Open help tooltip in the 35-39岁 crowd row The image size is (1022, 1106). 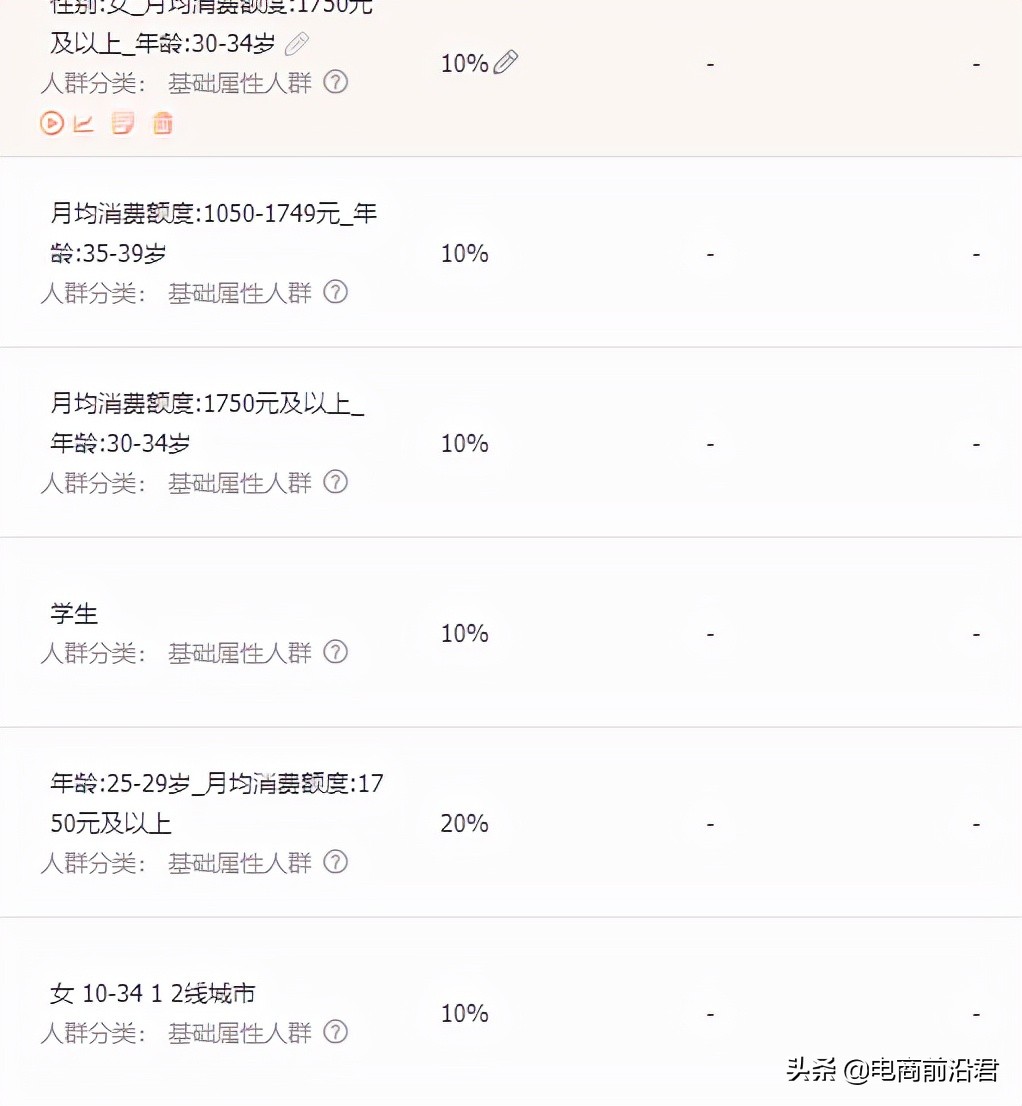[336, 292]
